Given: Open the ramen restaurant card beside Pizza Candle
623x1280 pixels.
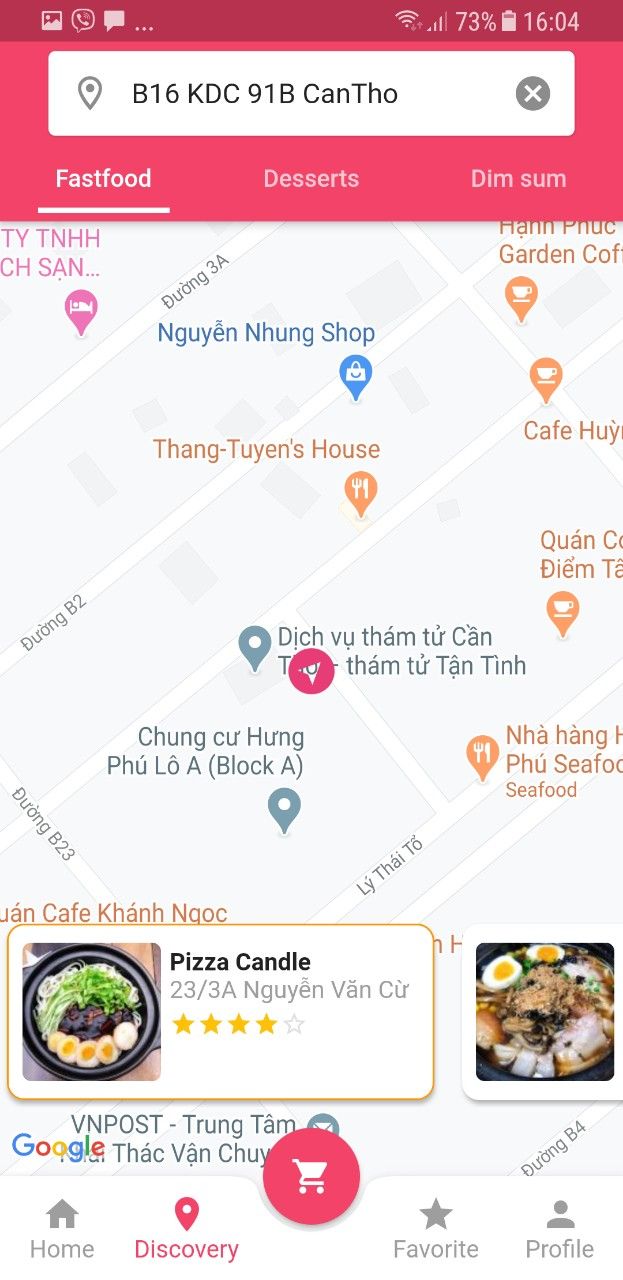Looking at the screenshot, I should pos(544,1012).
